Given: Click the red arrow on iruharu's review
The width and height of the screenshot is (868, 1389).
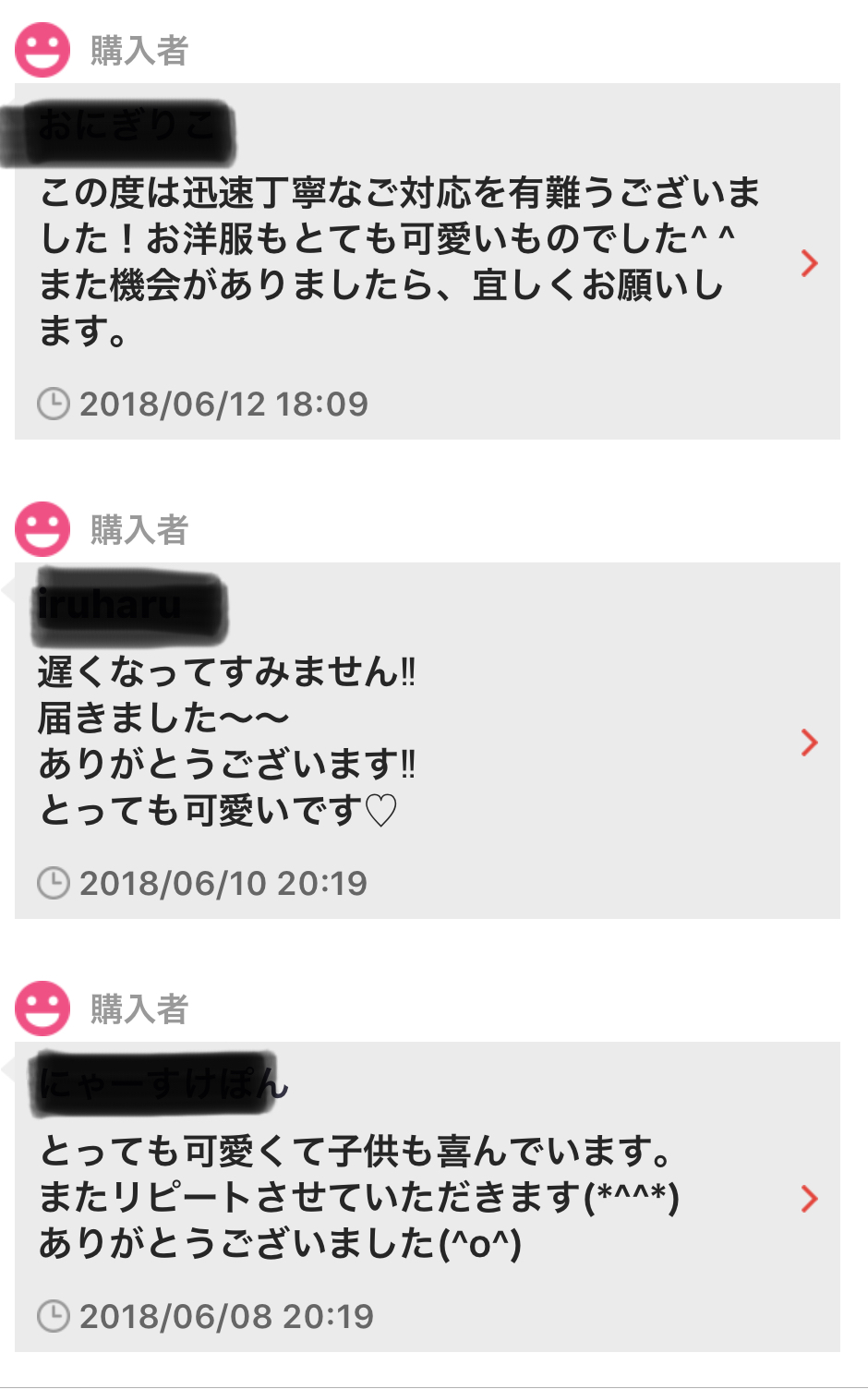Looking at the screenshot, I should coord(810,743).
